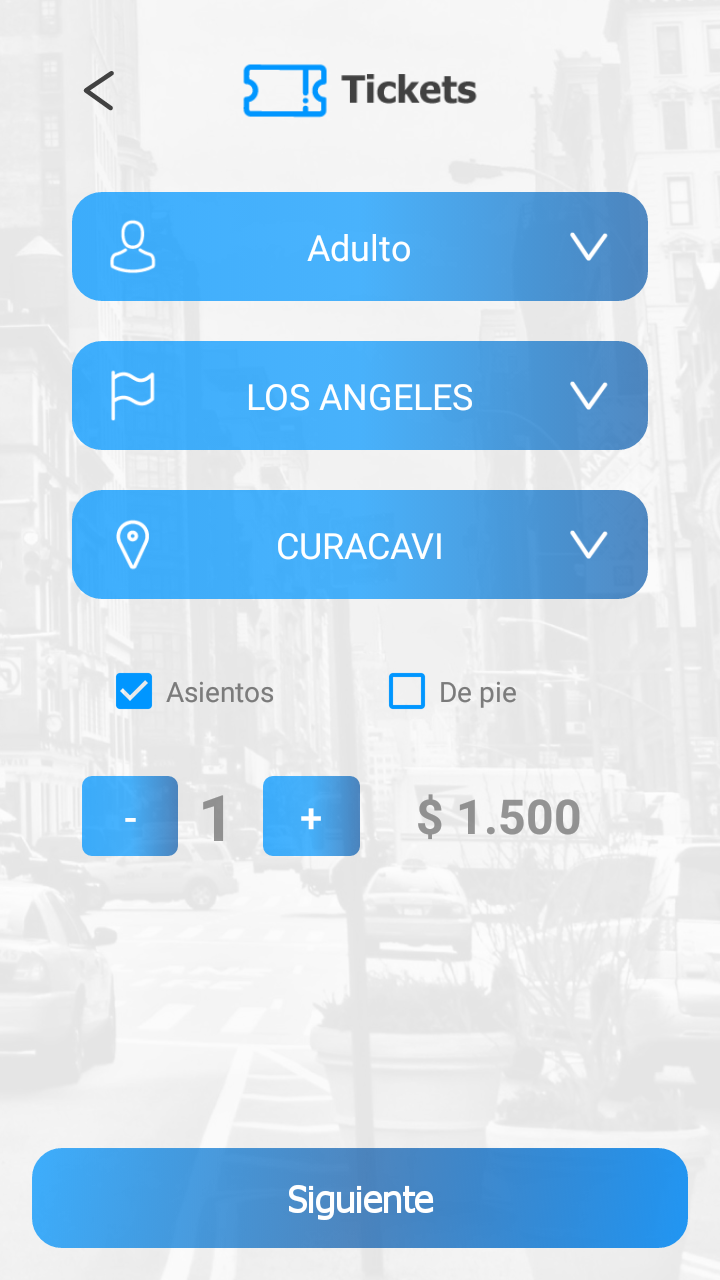Click the $ 1.500 fare amount
720x1280 pixels.
point(497,816)
